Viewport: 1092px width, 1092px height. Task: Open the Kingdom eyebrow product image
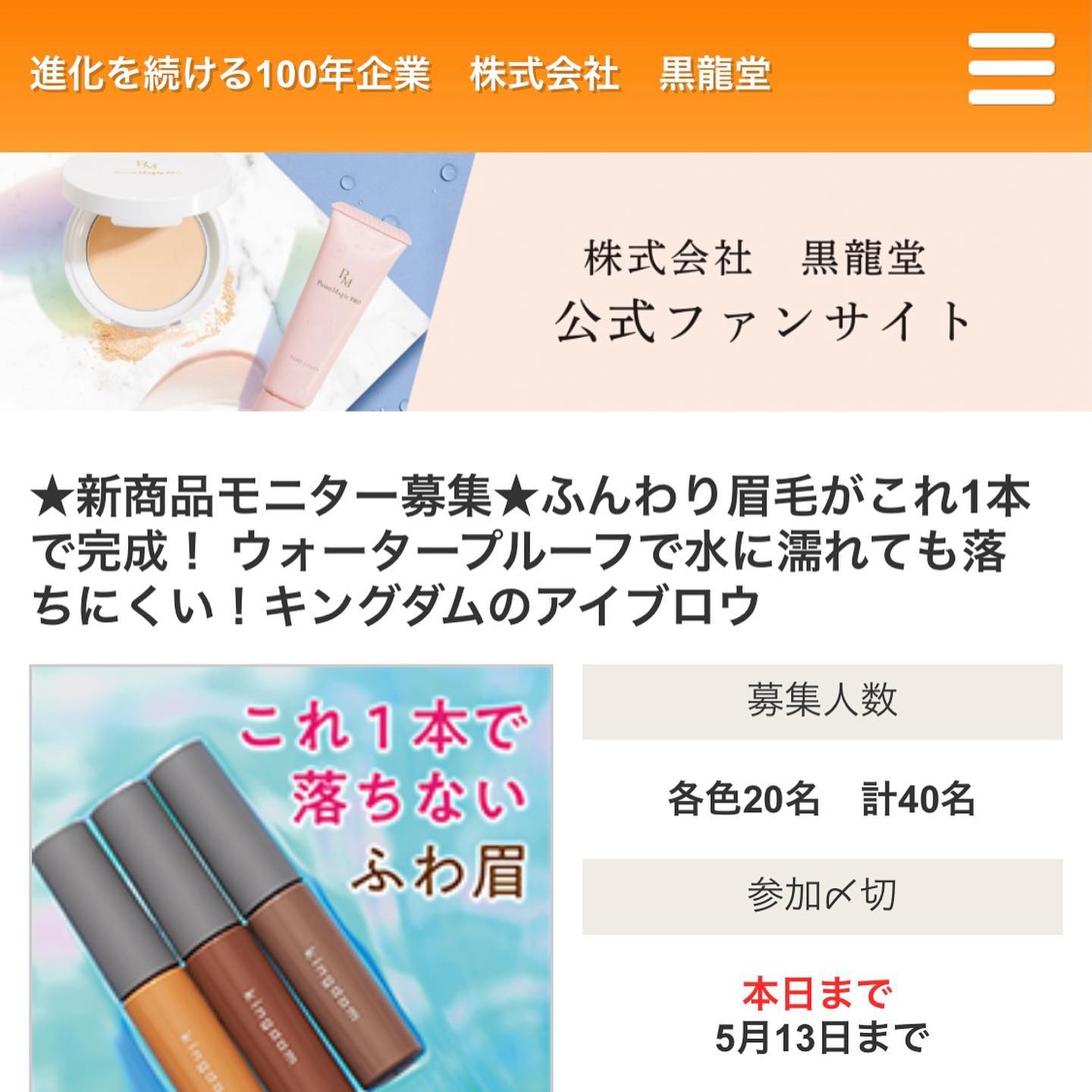(x=291, y=878)
